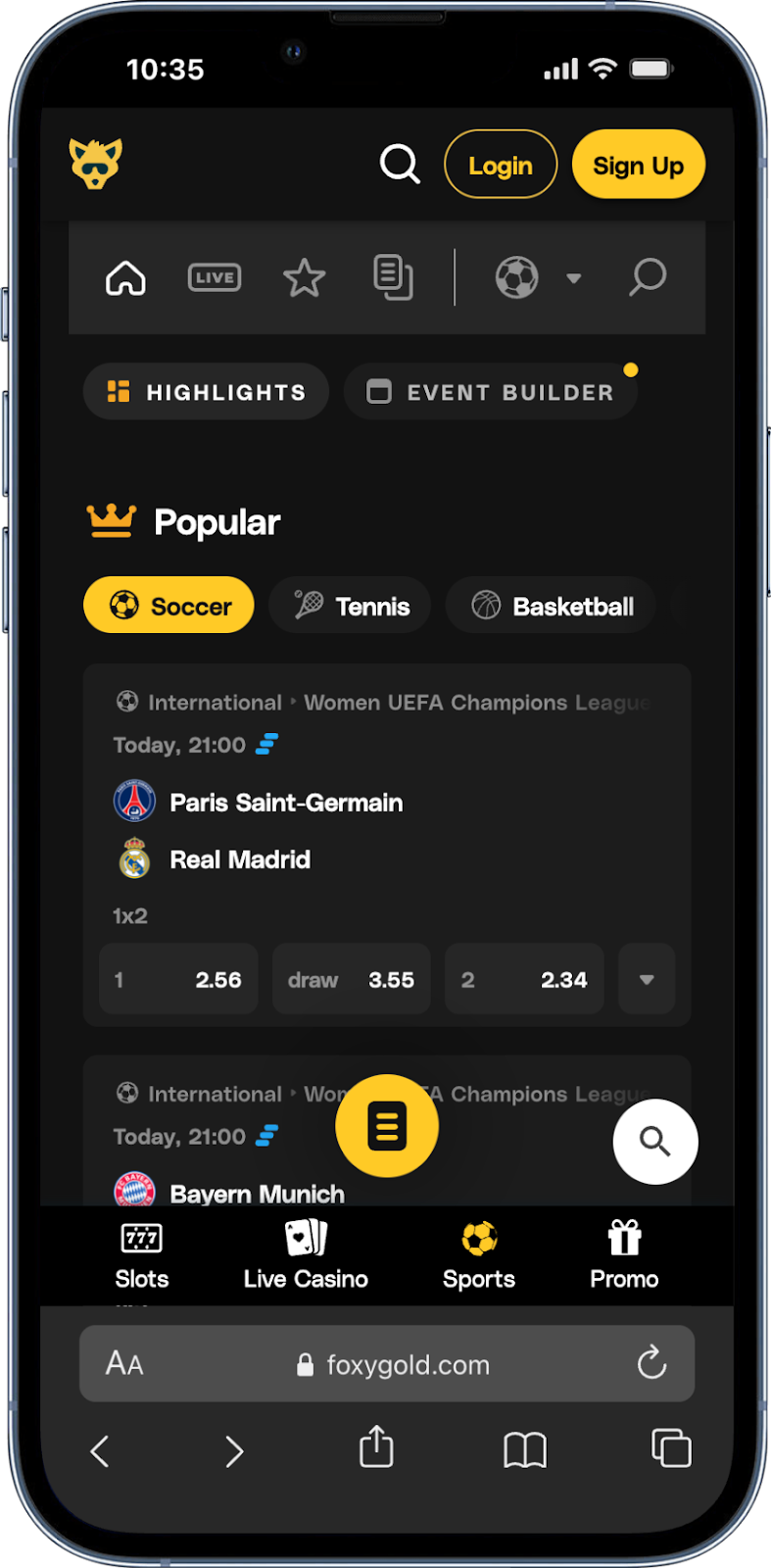The width and height of the screenshot is (771, 1568).
Task: Reload the foxygold.com page
Action: click(x=651, y=1363)
